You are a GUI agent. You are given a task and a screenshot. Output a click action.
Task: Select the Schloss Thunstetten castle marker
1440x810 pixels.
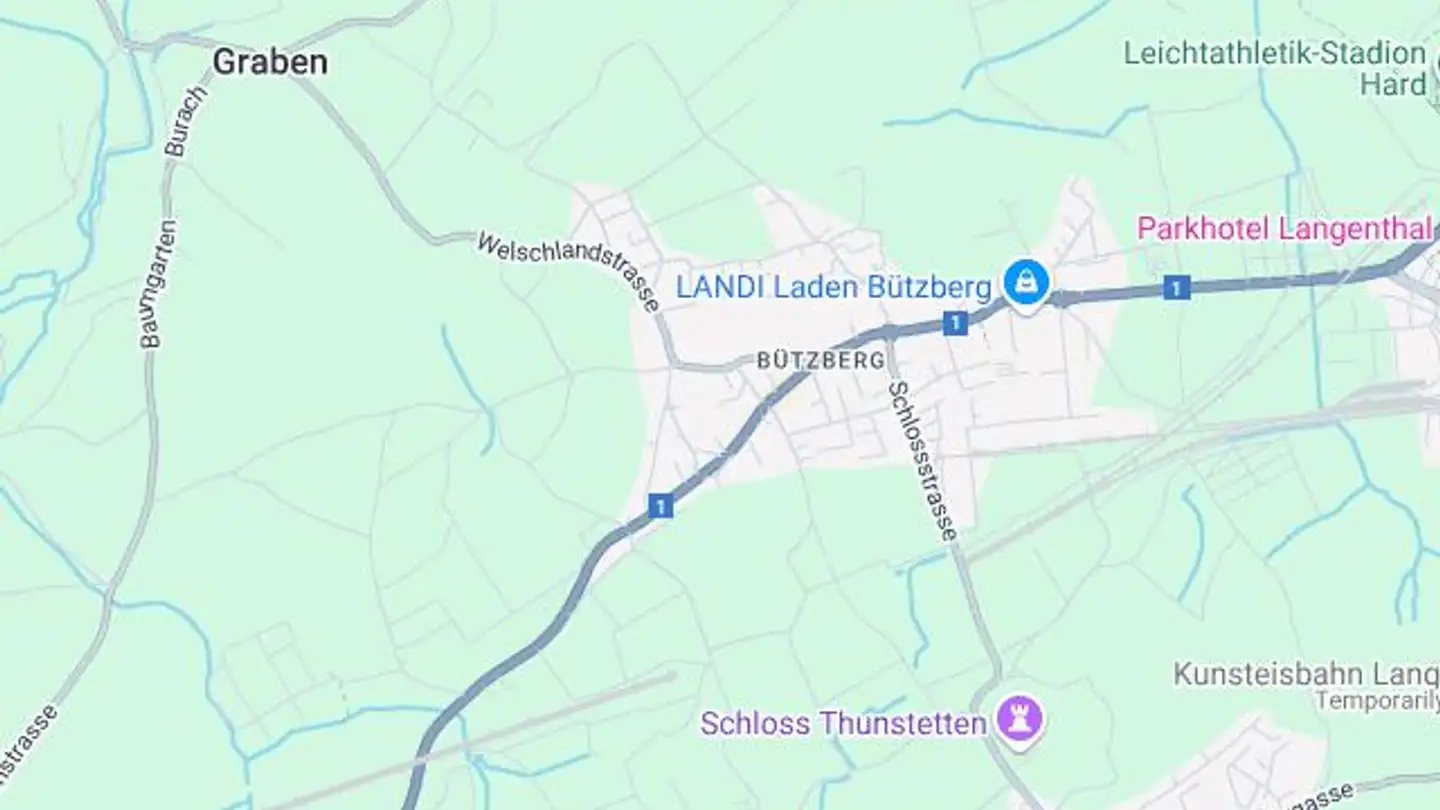click(x=1019, y=719)
